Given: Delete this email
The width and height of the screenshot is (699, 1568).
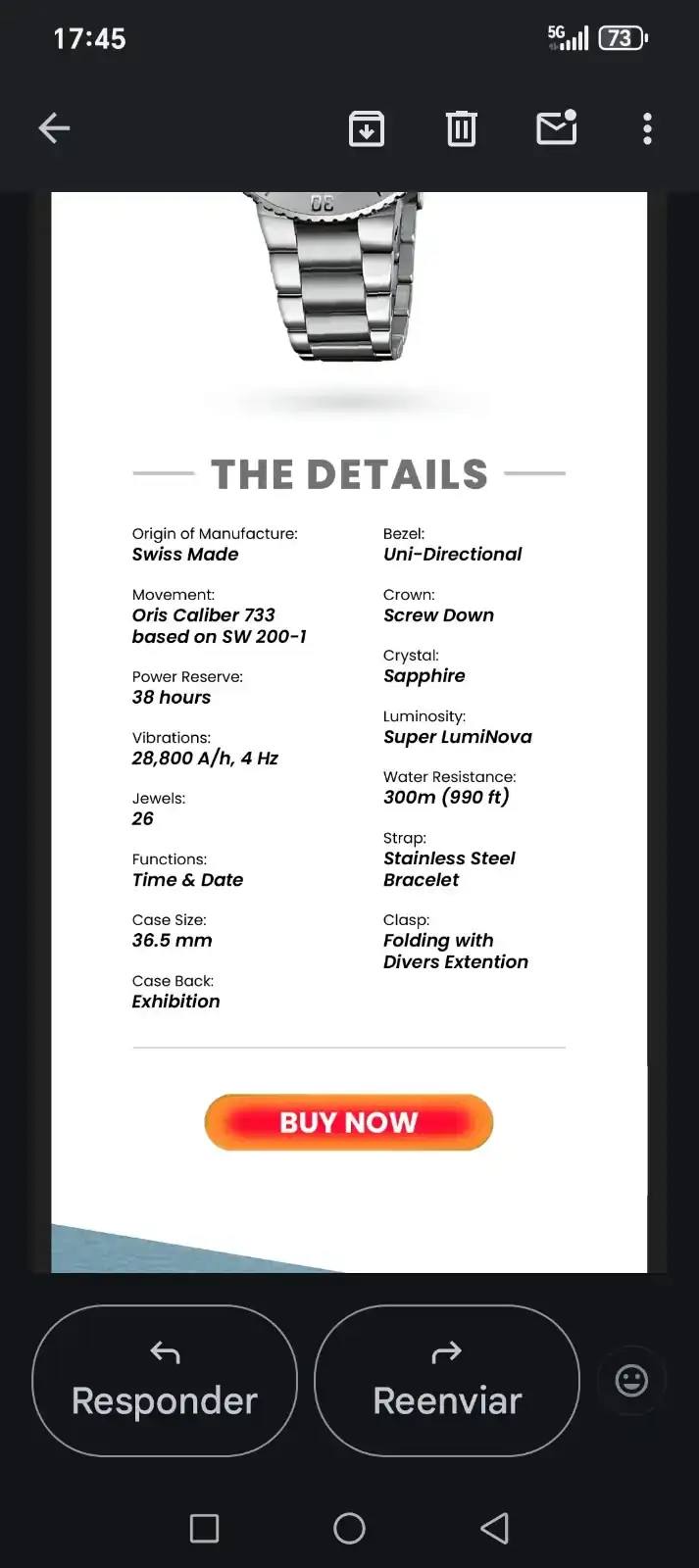Looking at the screenshot, I should [461, 128].
